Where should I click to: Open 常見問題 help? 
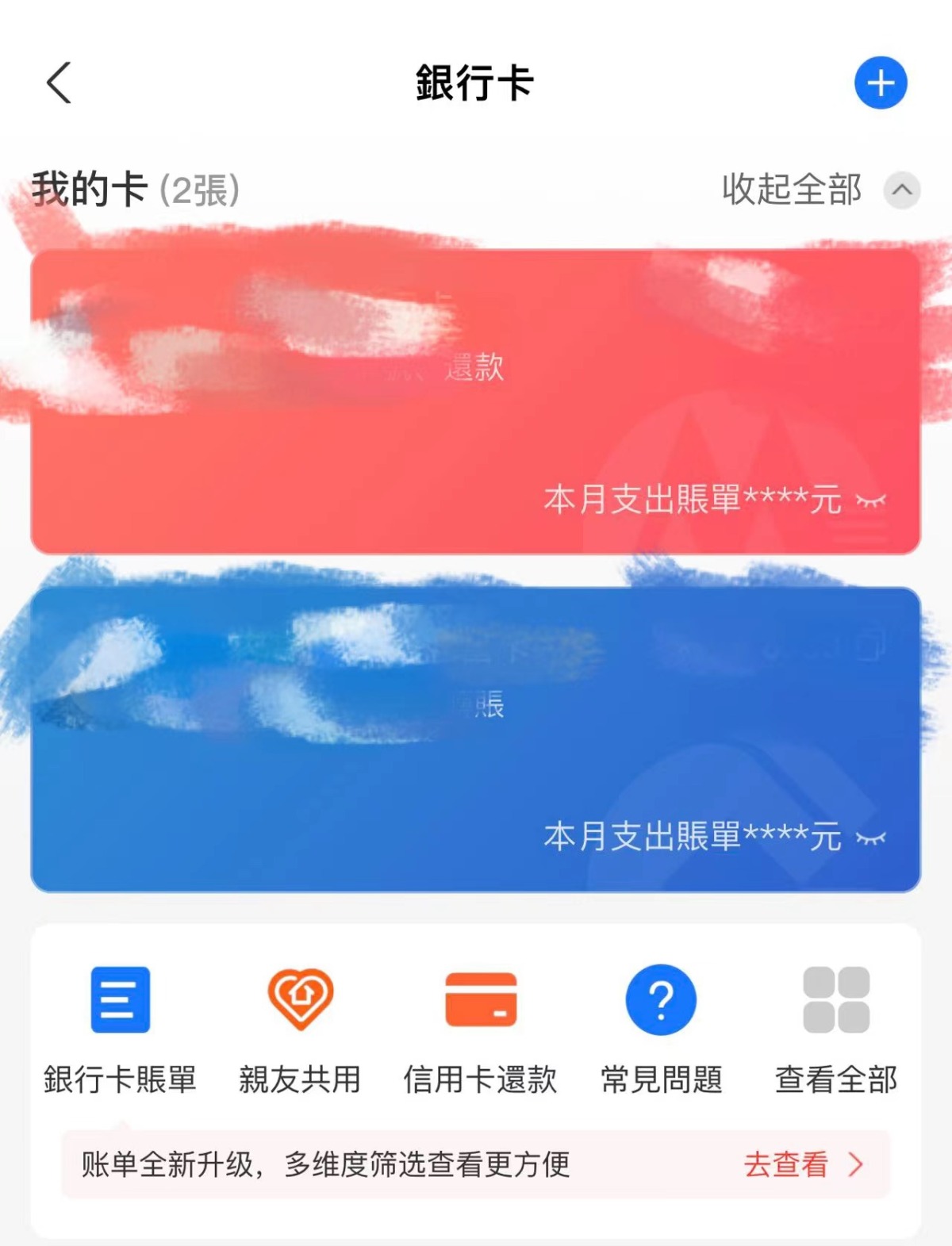661,1029
